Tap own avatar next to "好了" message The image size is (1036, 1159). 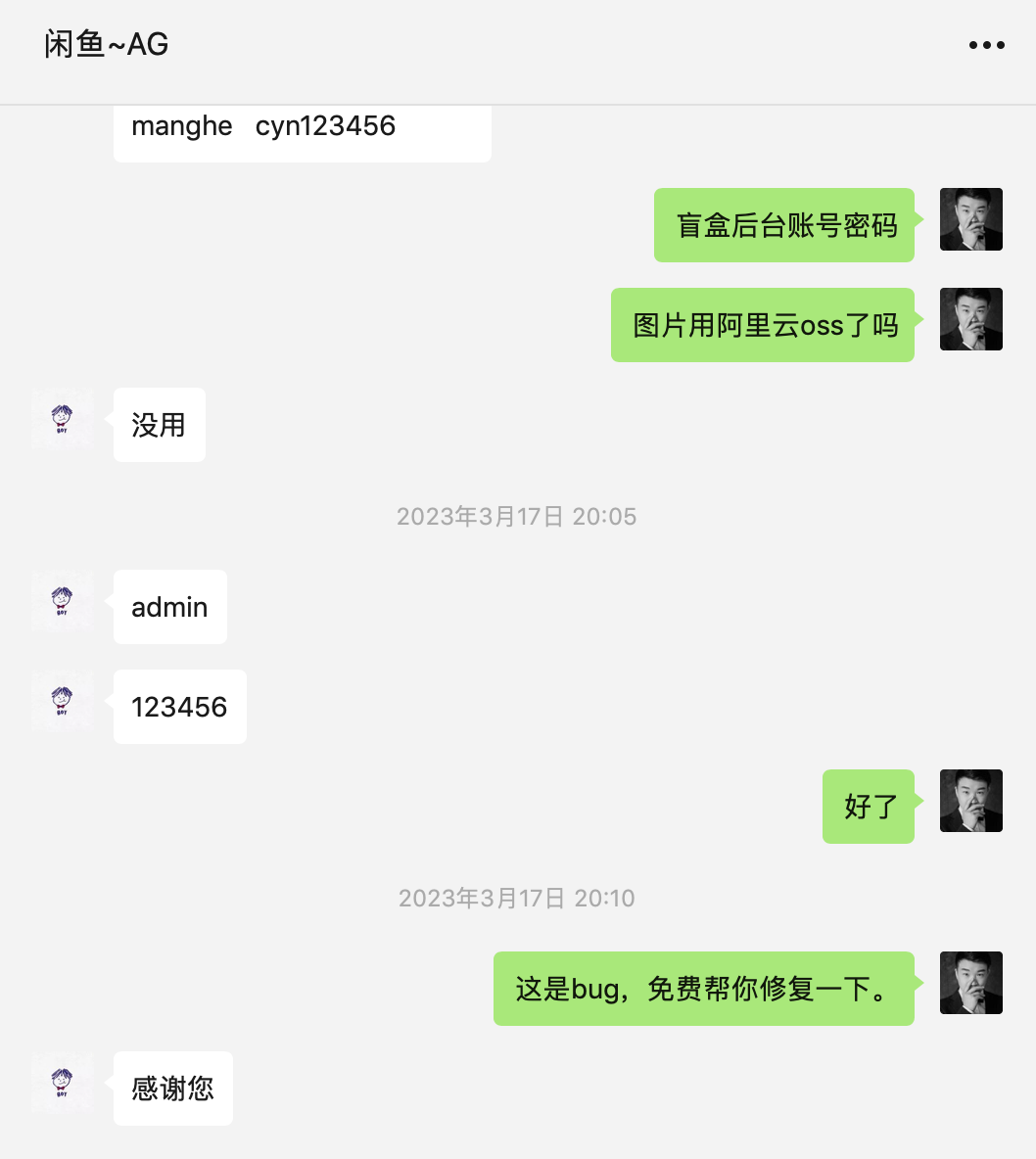click(970, 801)
